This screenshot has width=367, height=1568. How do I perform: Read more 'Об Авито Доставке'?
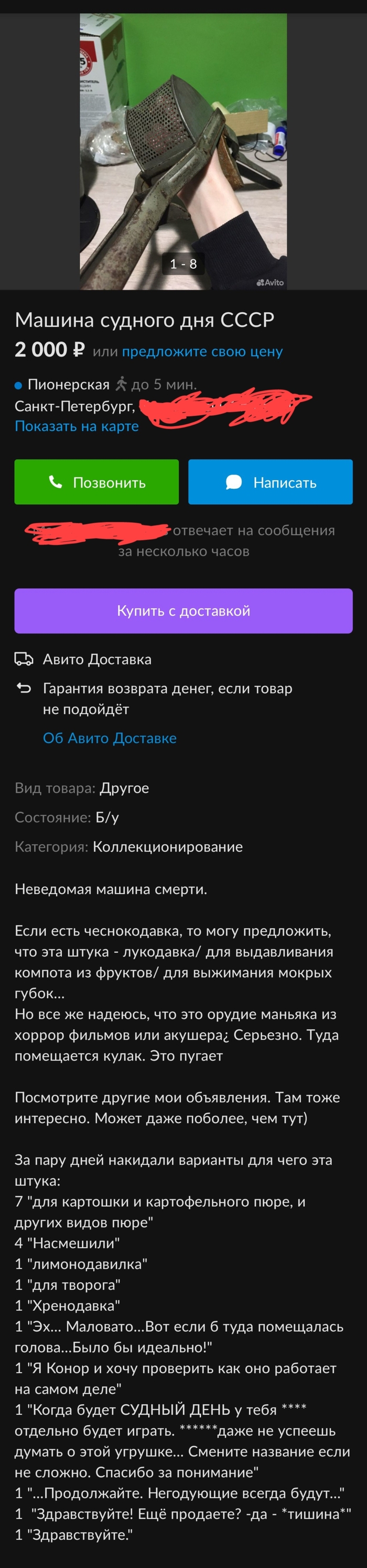click(110, 738)
